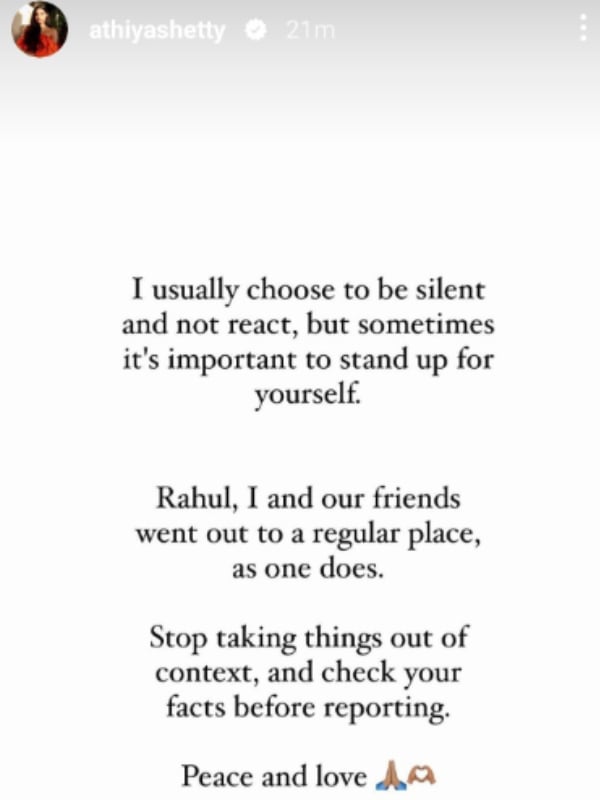Viewport: 600px width, 800px height.
Task: Tap the athiyashetty username
Action: point(157,31)
